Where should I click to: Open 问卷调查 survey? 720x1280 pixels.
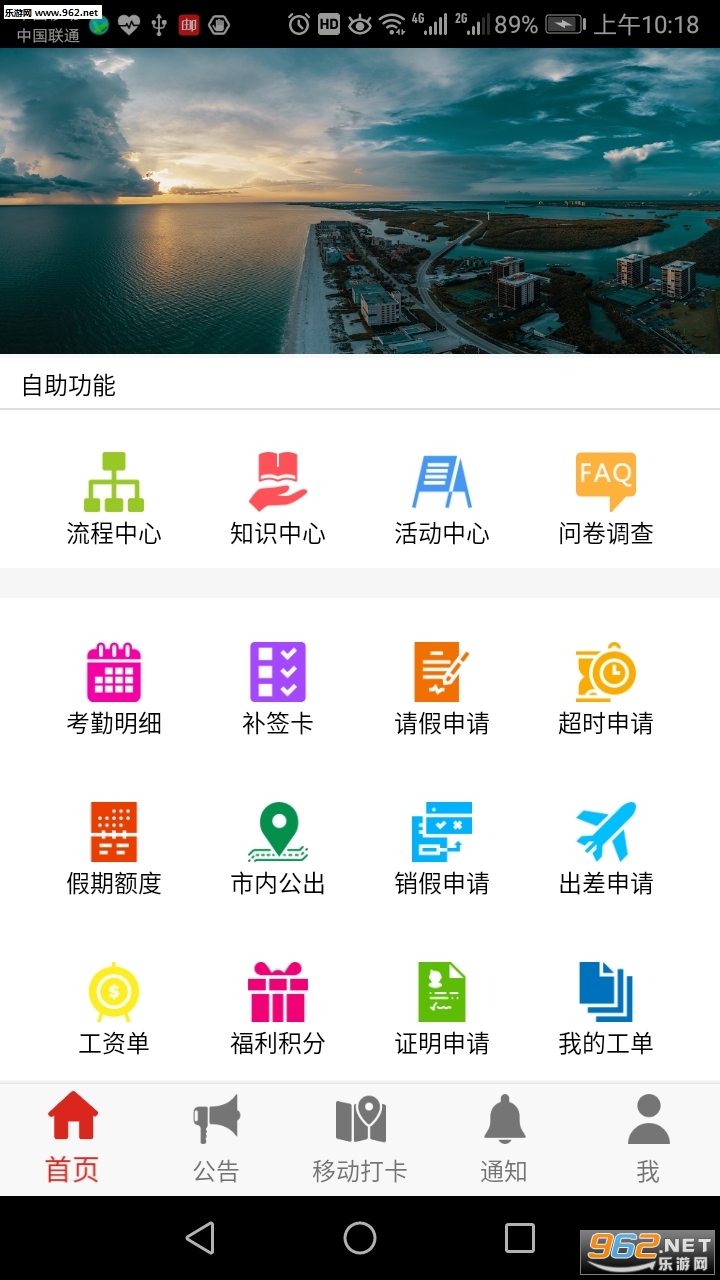[606, 498]
